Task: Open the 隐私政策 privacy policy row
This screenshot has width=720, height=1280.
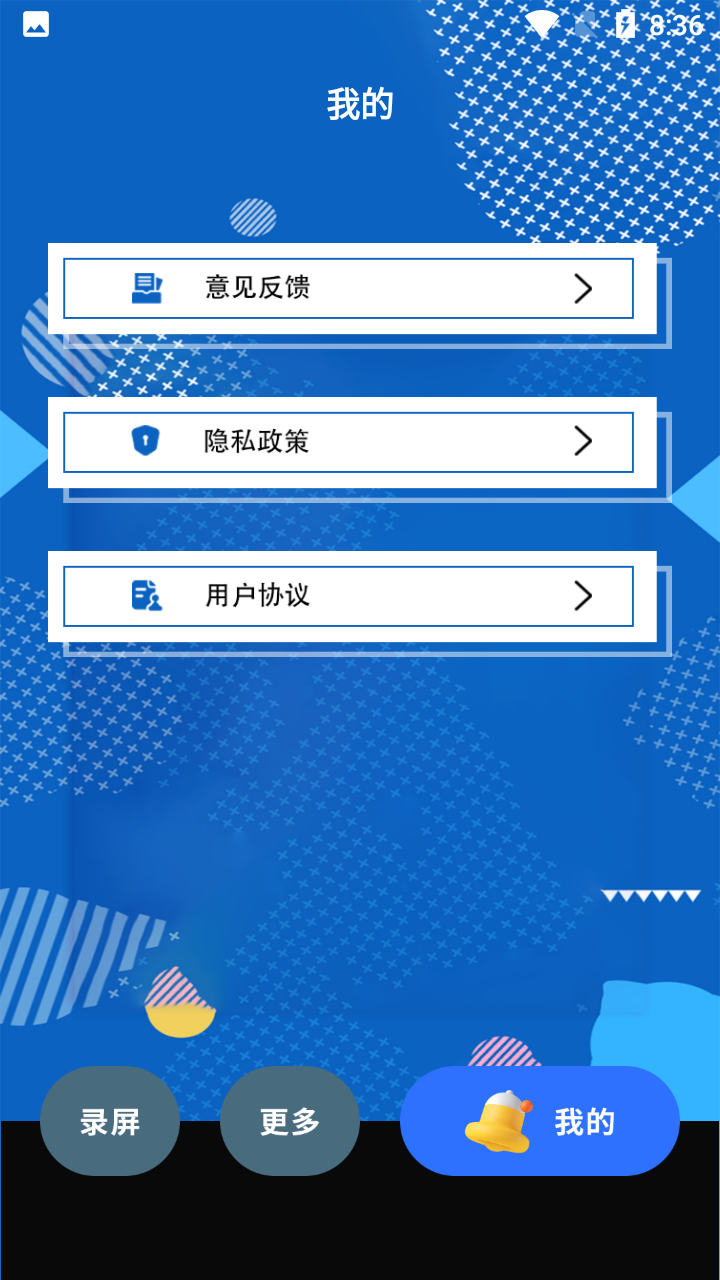Action: [x=348, y=442]
